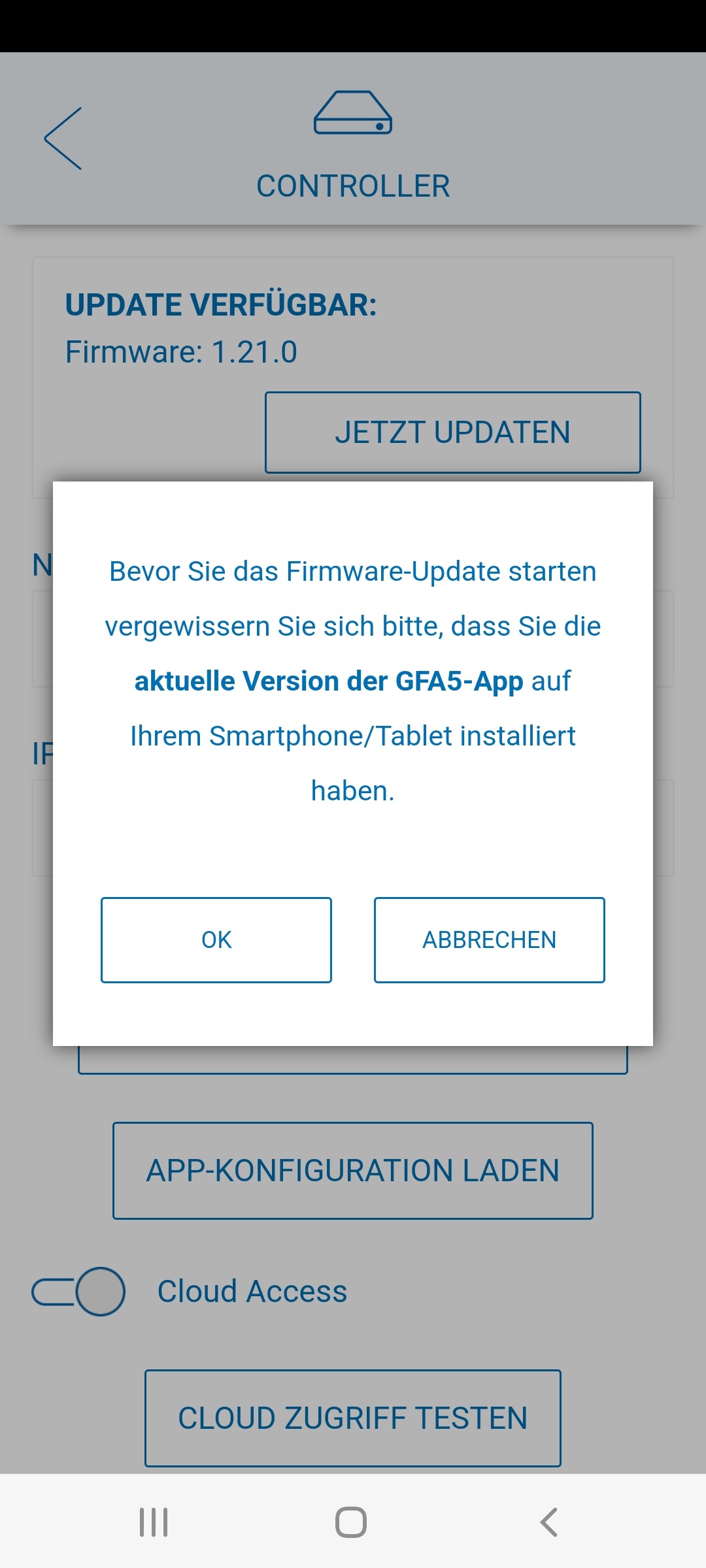This screenshot has height=1568, width=706.
Task: Tap Cloud Zugriff Testen
Action: pos(352,1418)
